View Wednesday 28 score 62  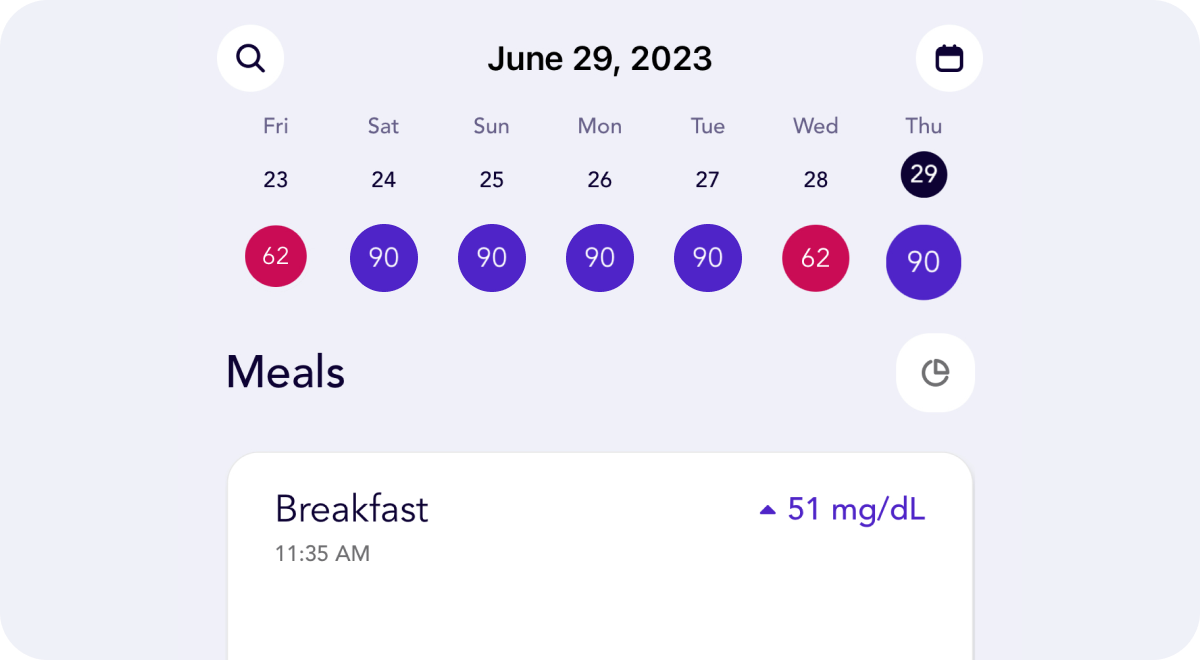click(x=816, y=257)
